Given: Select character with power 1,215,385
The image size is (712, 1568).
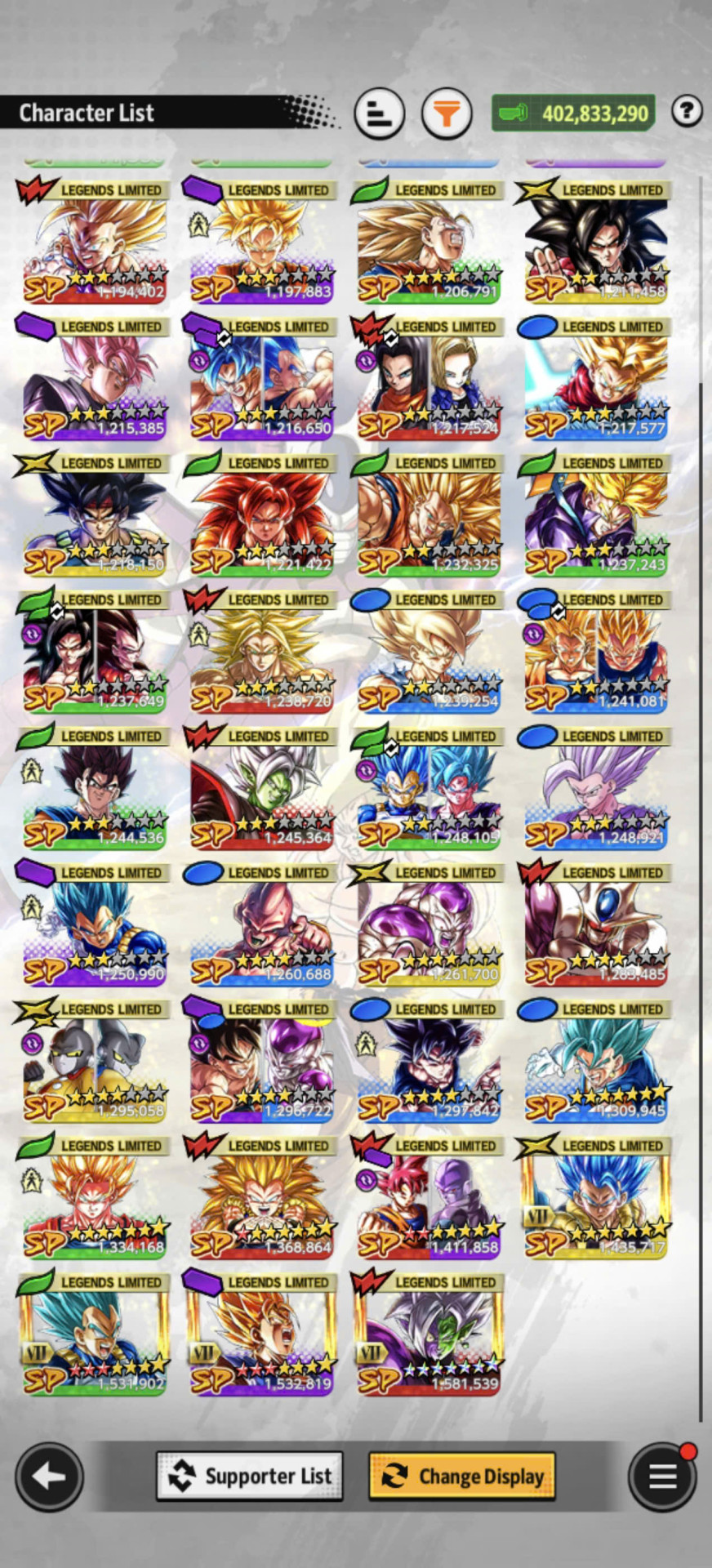Looking at the screenshot, I should pos(94,378).
